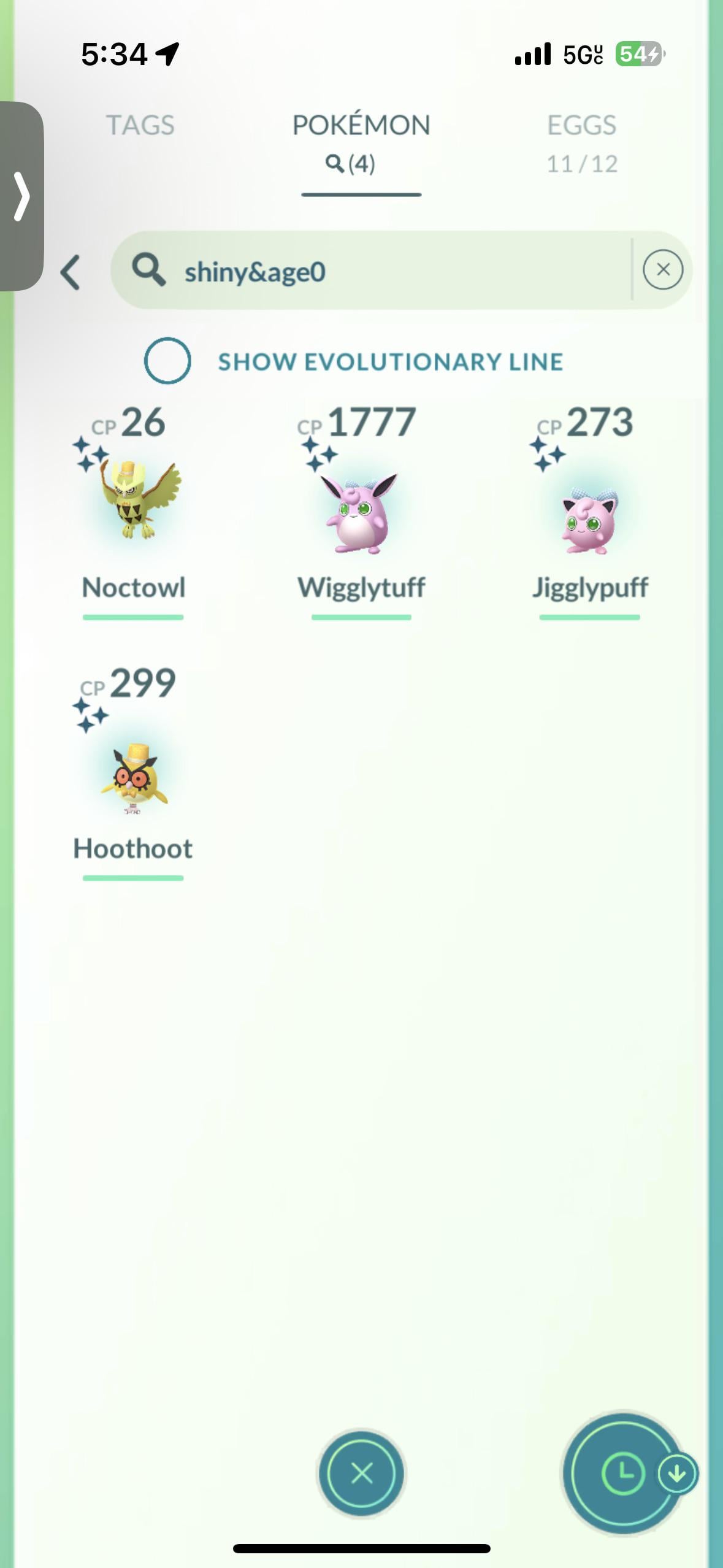
Task: Clear the search text
Action: (x=663, y=270)
